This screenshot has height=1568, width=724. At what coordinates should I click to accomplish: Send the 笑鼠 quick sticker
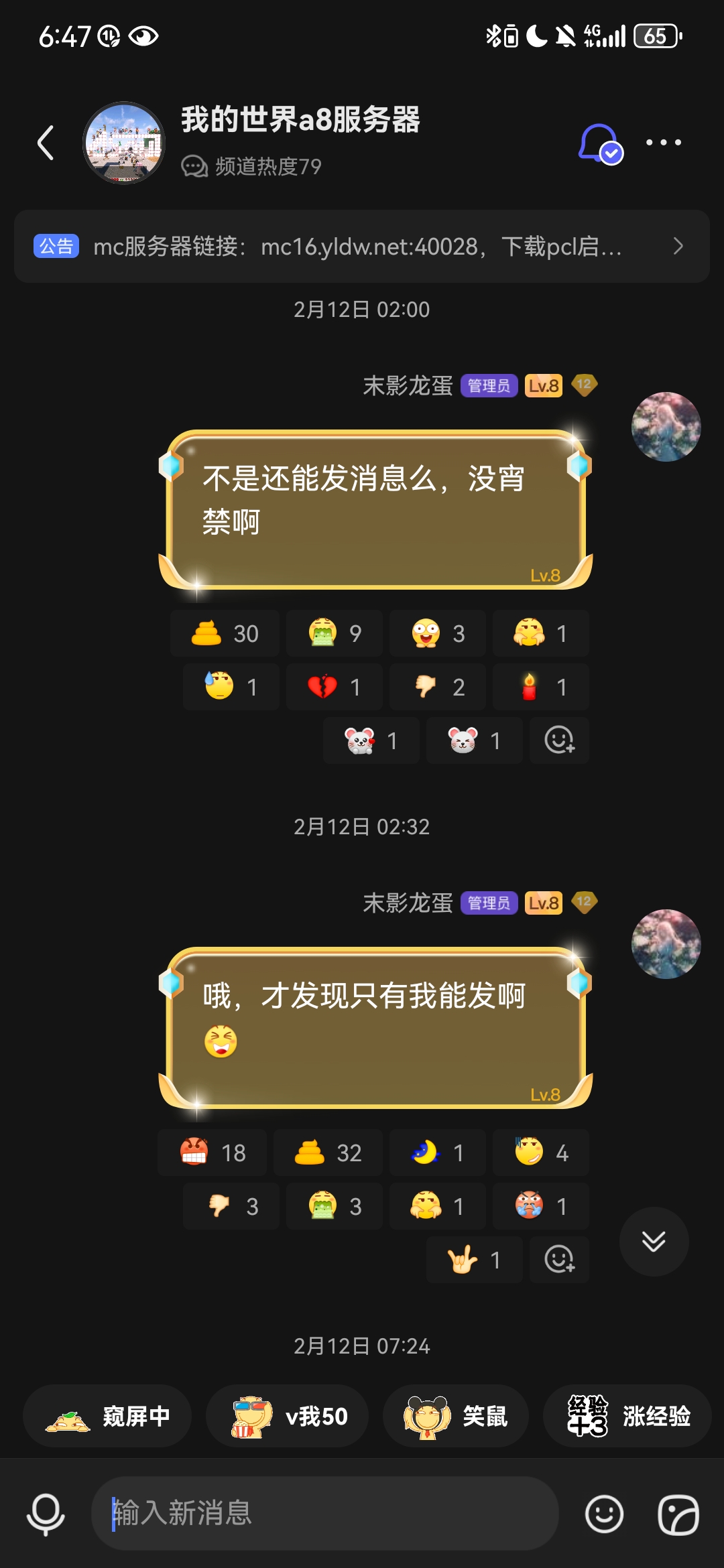click(455, 1416)
